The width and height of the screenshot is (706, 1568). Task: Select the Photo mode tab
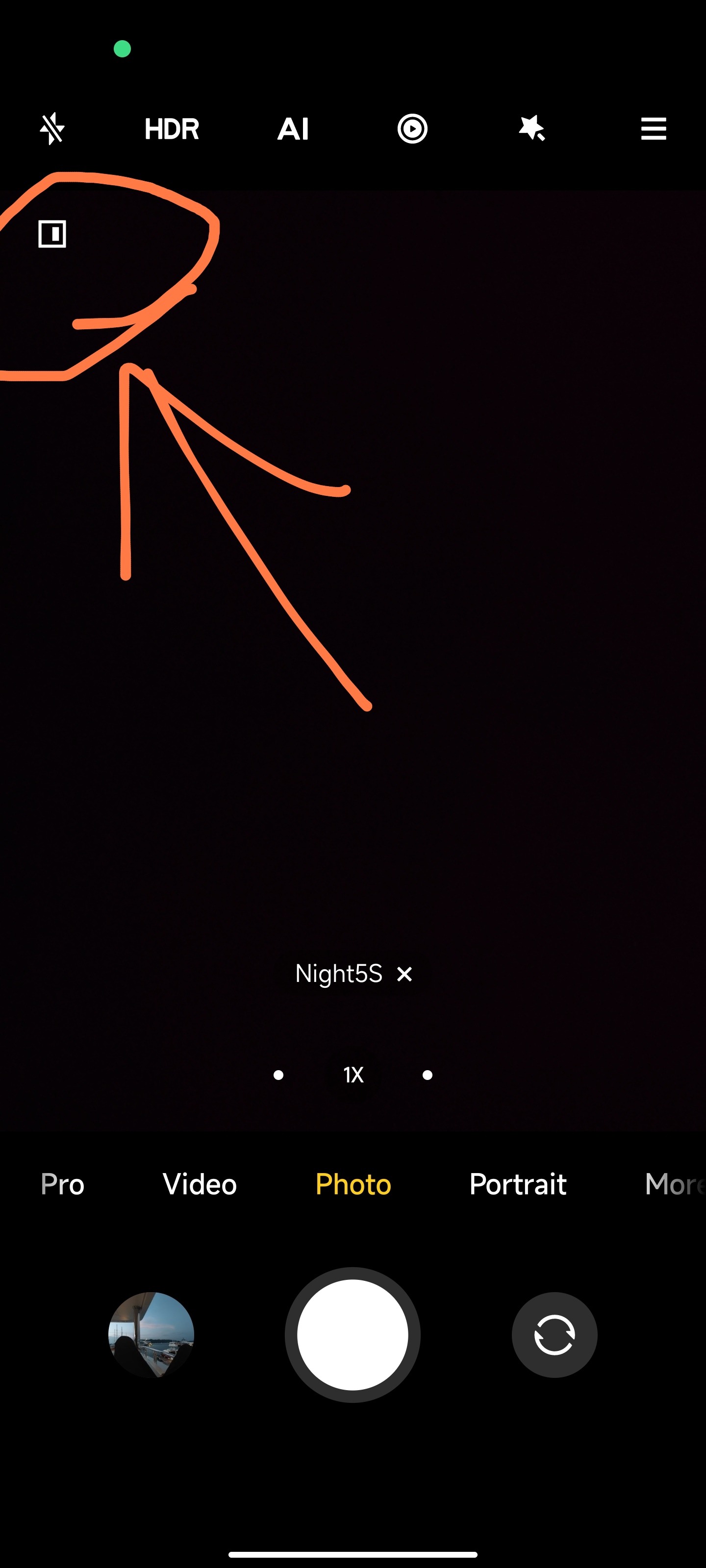pos(353,1184)
